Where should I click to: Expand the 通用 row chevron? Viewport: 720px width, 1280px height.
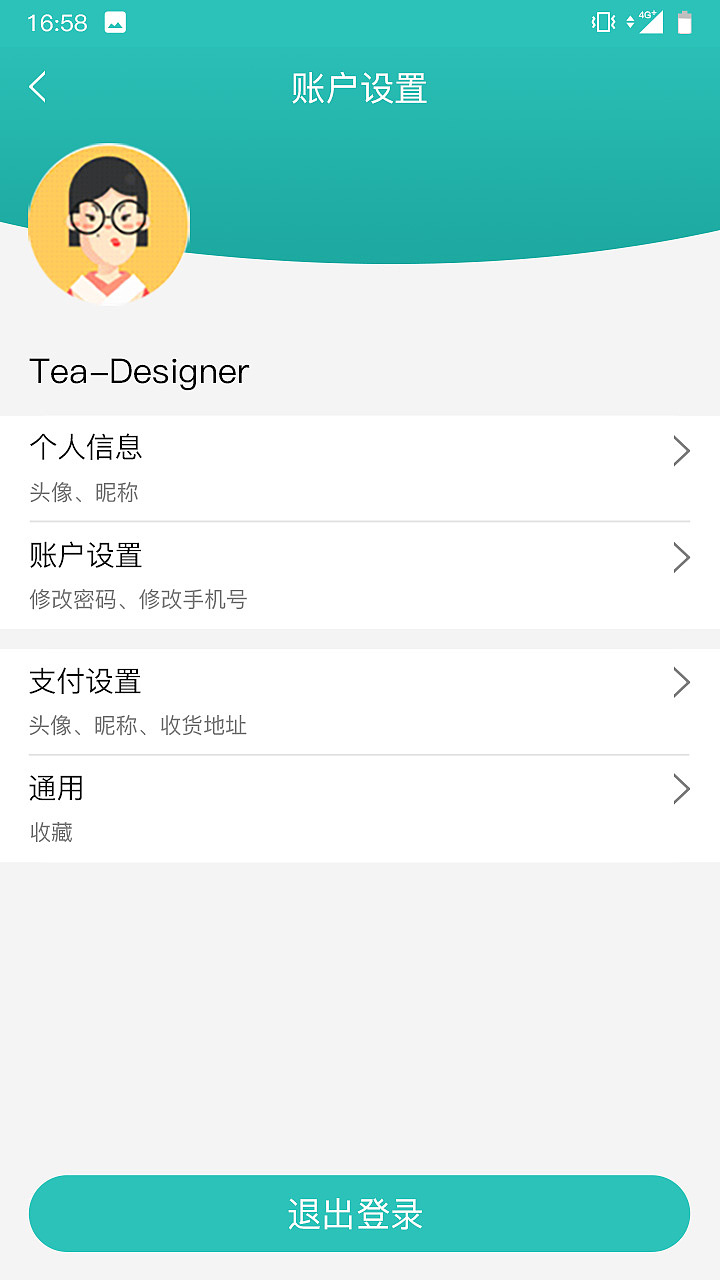pos(681,789)
